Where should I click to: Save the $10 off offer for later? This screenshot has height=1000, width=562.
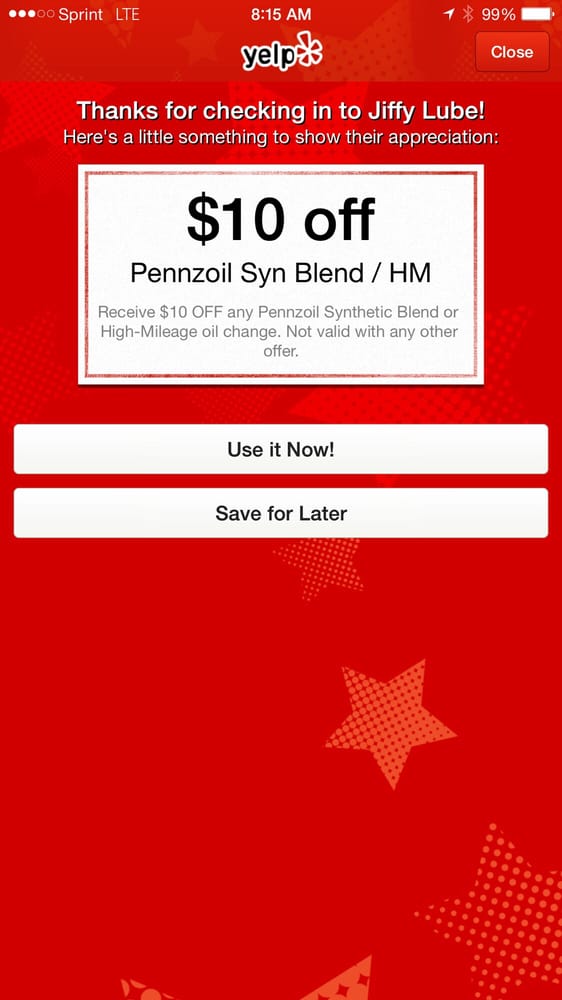point(281,513)
